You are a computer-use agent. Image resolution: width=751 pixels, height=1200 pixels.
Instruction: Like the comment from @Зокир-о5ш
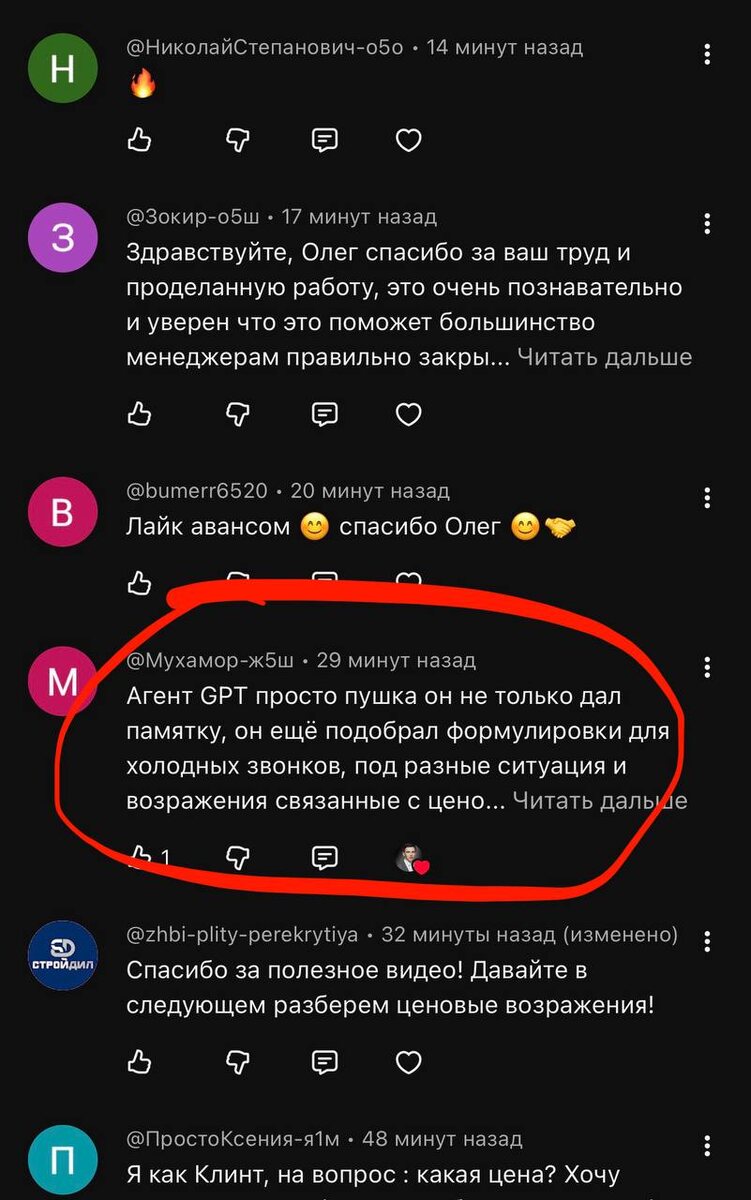tap(139, 413)
